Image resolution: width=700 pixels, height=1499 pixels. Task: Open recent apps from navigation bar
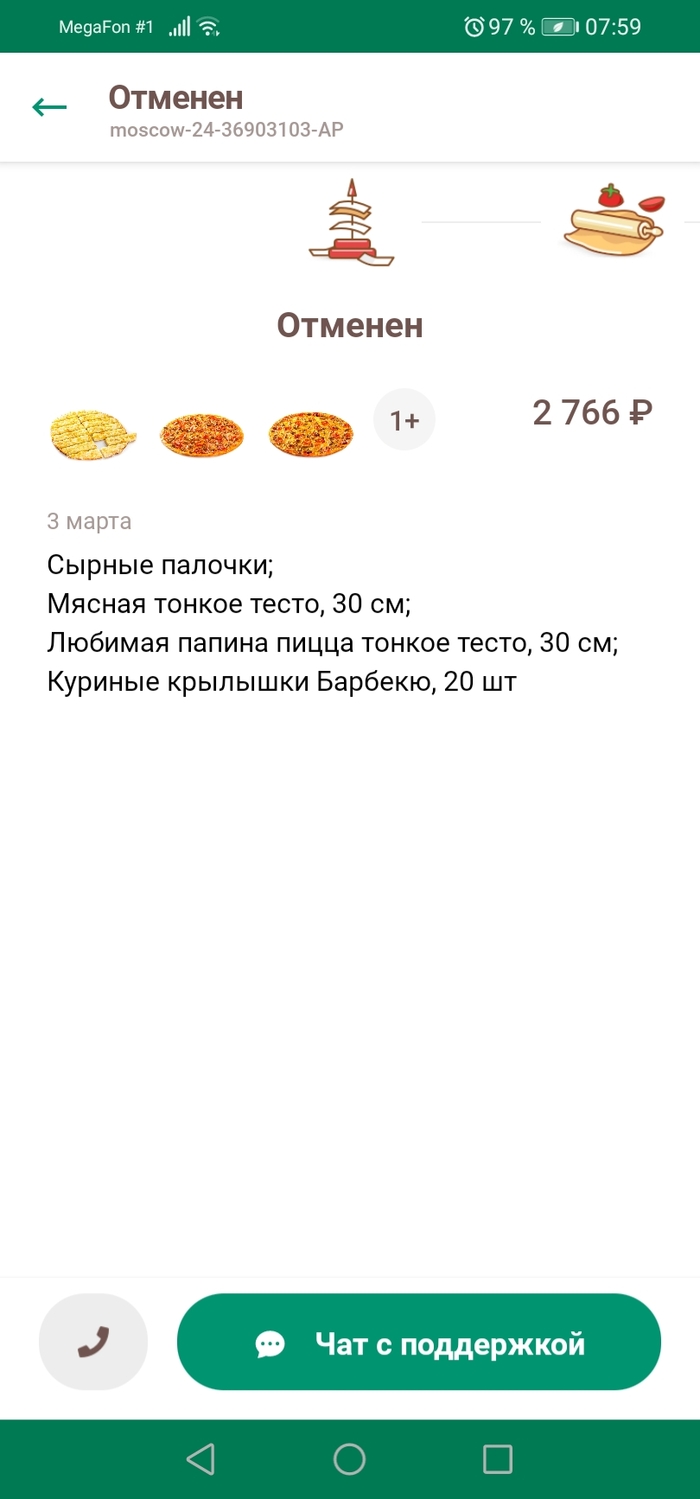pyautogui.click(x=497, y=1459)
